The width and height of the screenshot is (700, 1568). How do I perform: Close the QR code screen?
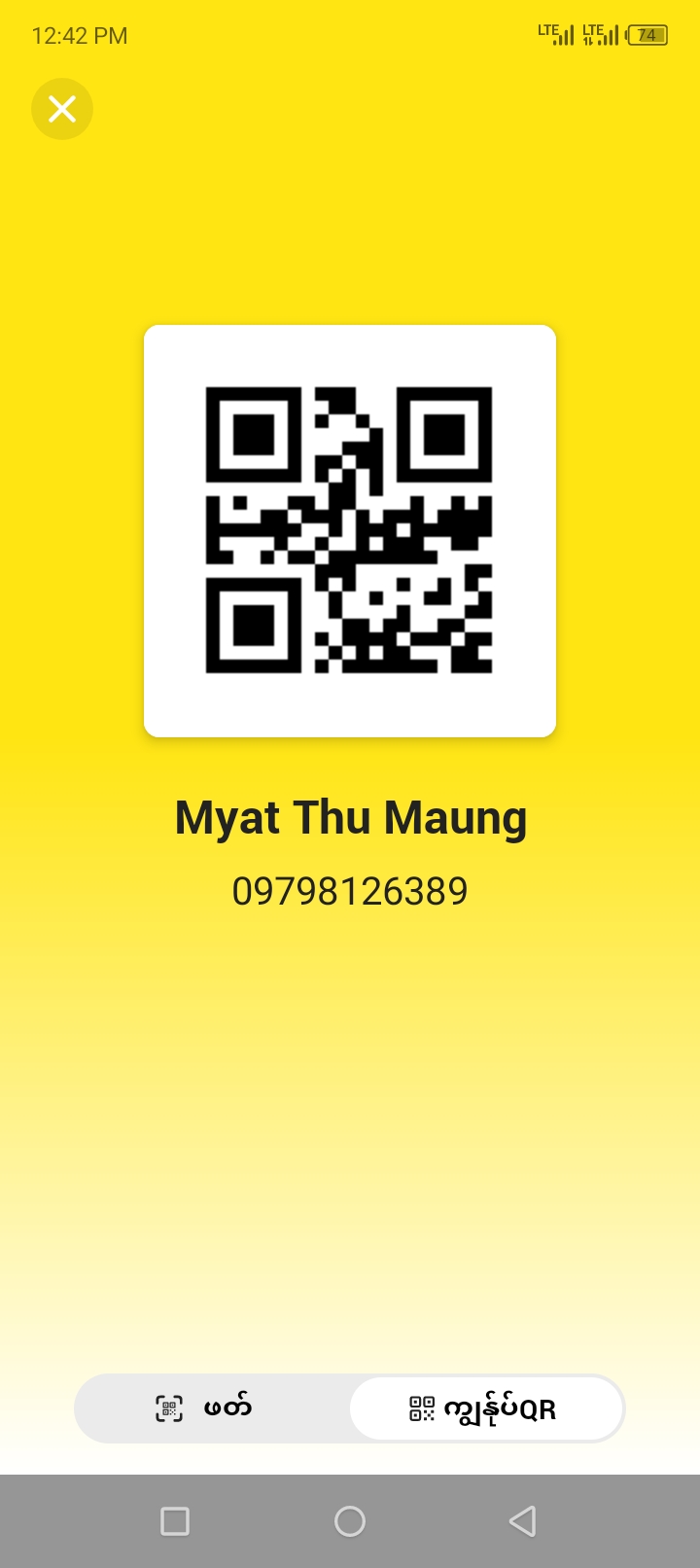coord(62,109)
